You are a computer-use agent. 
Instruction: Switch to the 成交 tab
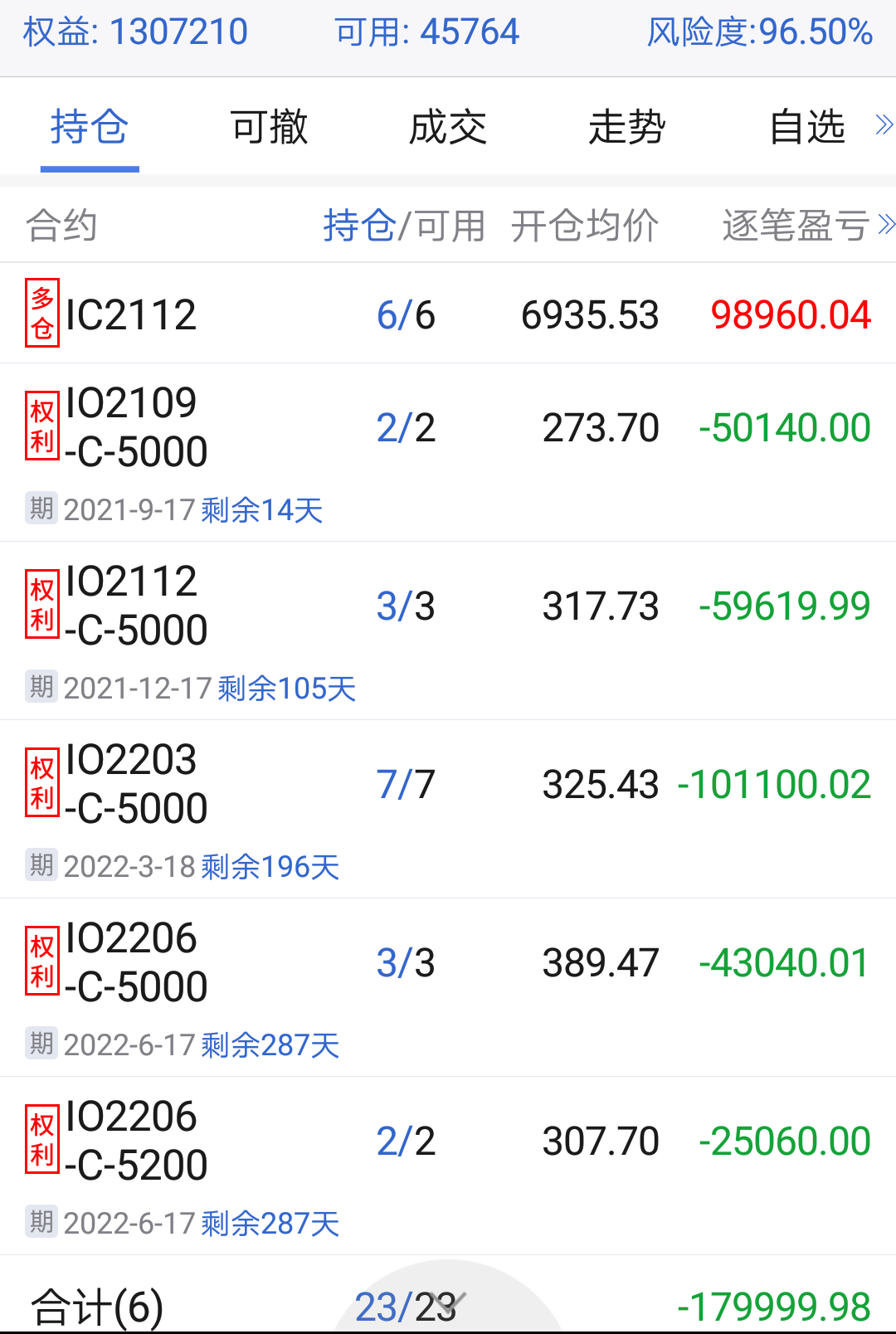click(448, 128)
